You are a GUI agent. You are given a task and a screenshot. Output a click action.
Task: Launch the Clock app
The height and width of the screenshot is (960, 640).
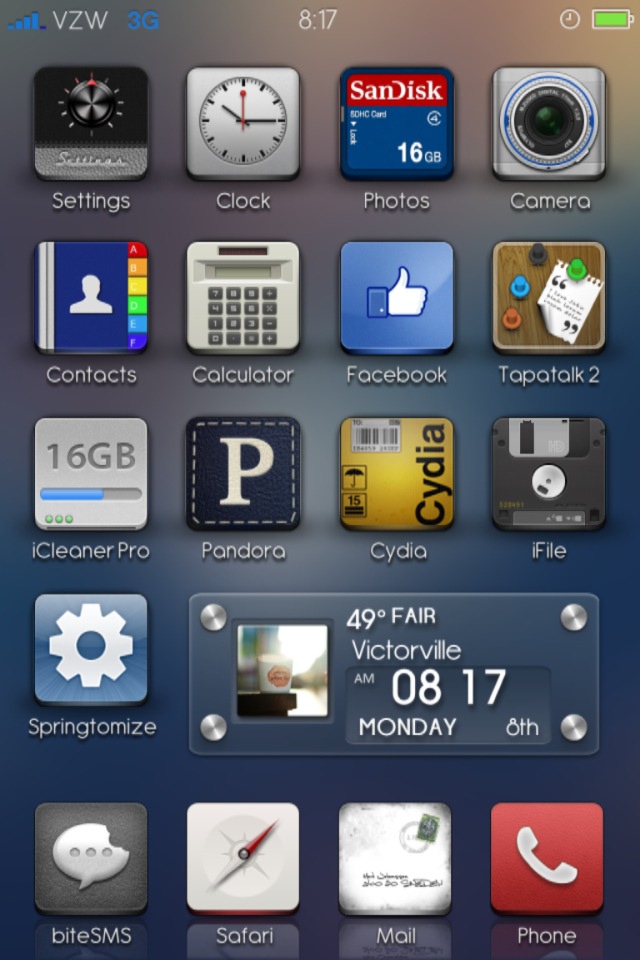pyautogui.click(x=243, y=123)
